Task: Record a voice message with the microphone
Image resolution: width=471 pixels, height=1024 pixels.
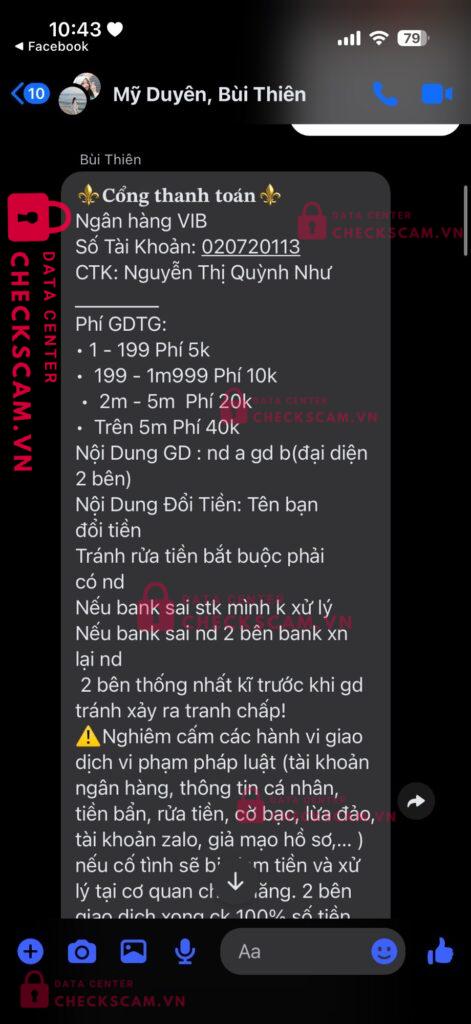Action: (185, 952)
